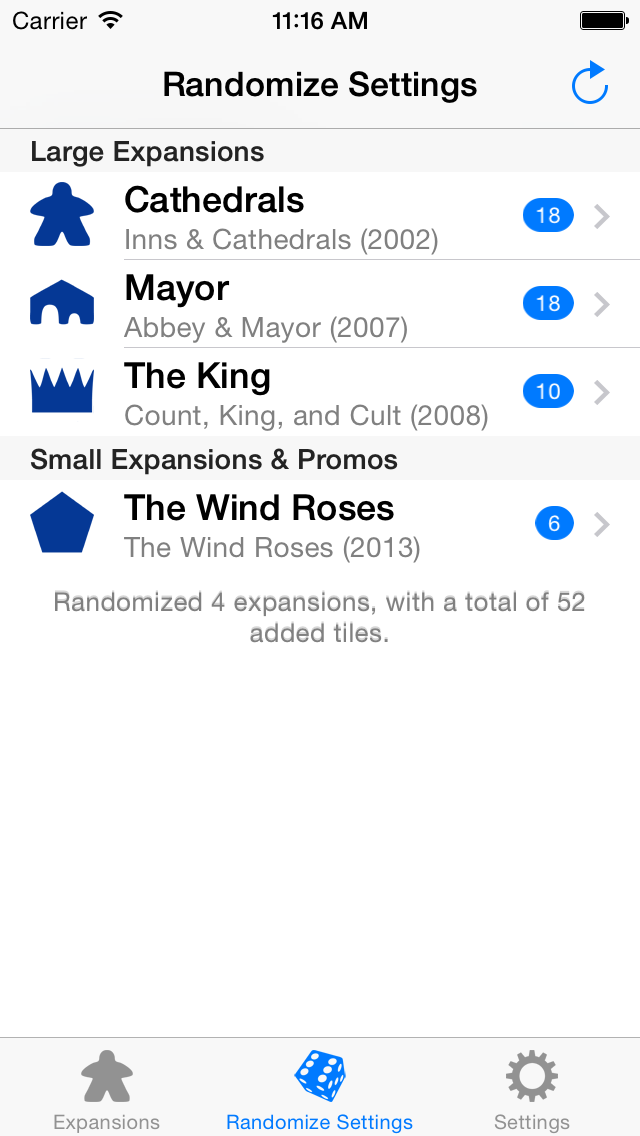This screenshot has height=1136, width=640.
Task: Switch to the Expansions tab
Action: click(107, 1088)
